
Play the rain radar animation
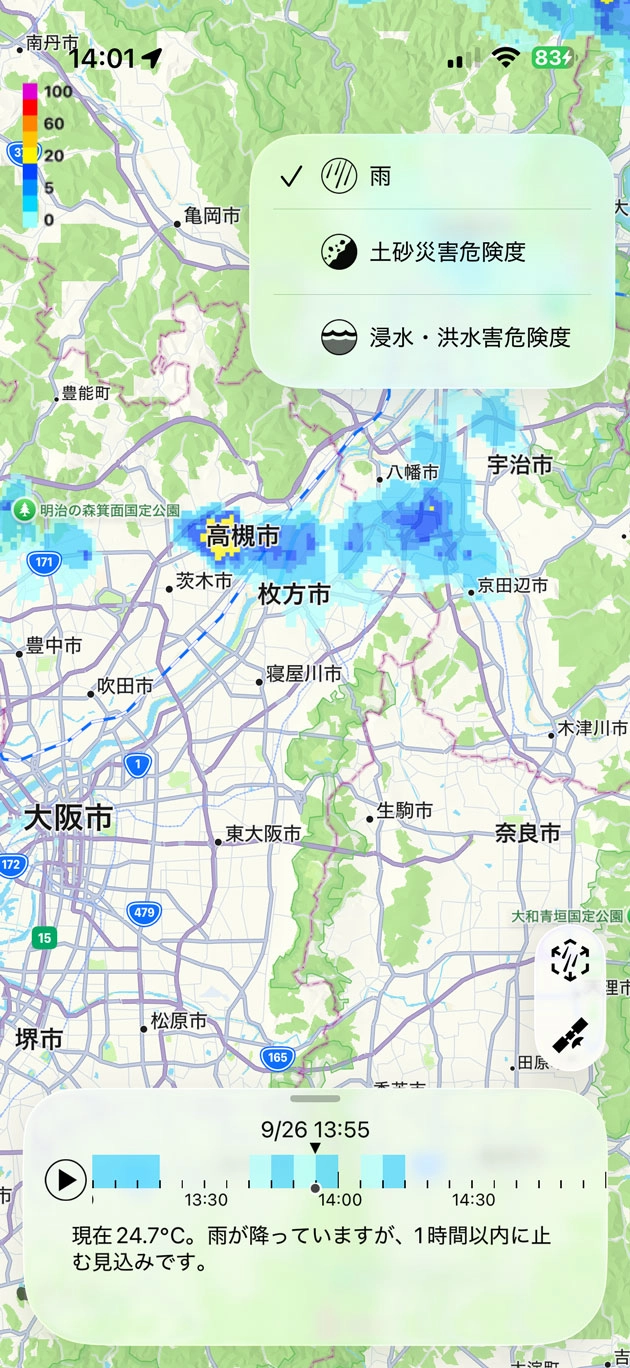[x=66, y=1179]
